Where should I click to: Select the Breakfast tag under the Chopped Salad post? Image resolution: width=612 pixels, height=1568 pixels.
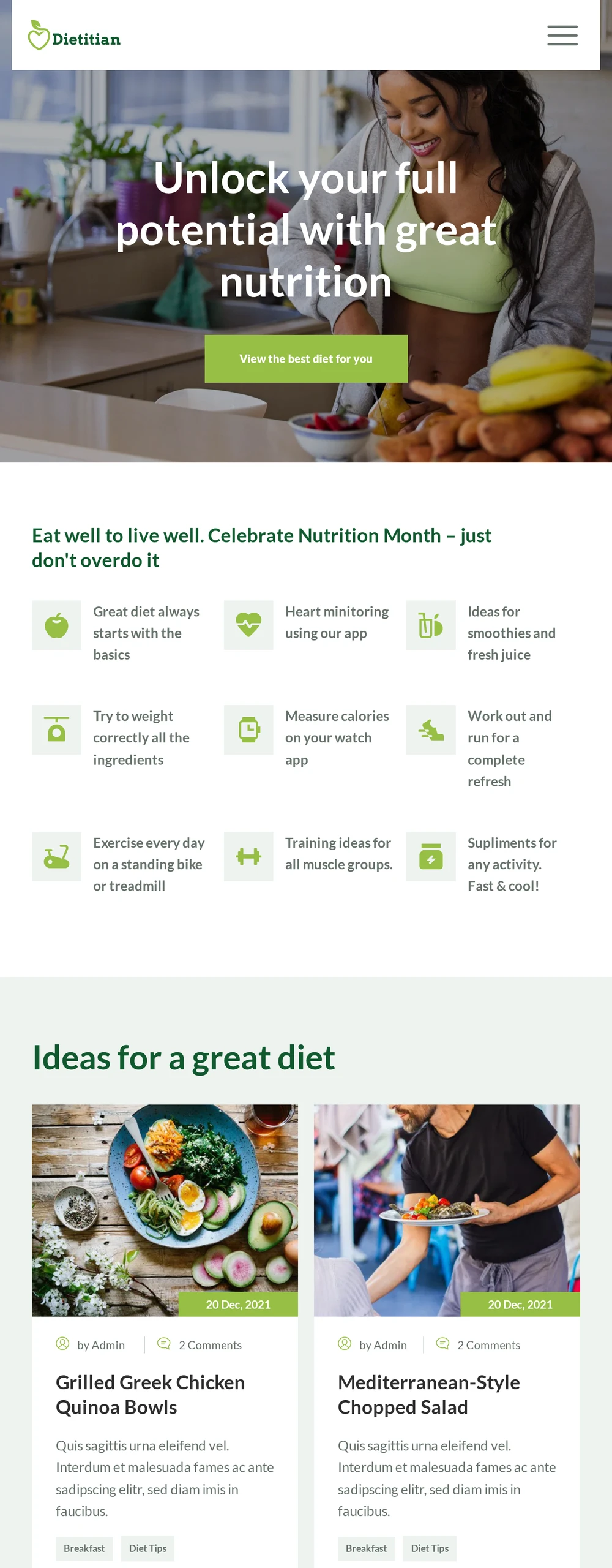tap(366, 1548)
